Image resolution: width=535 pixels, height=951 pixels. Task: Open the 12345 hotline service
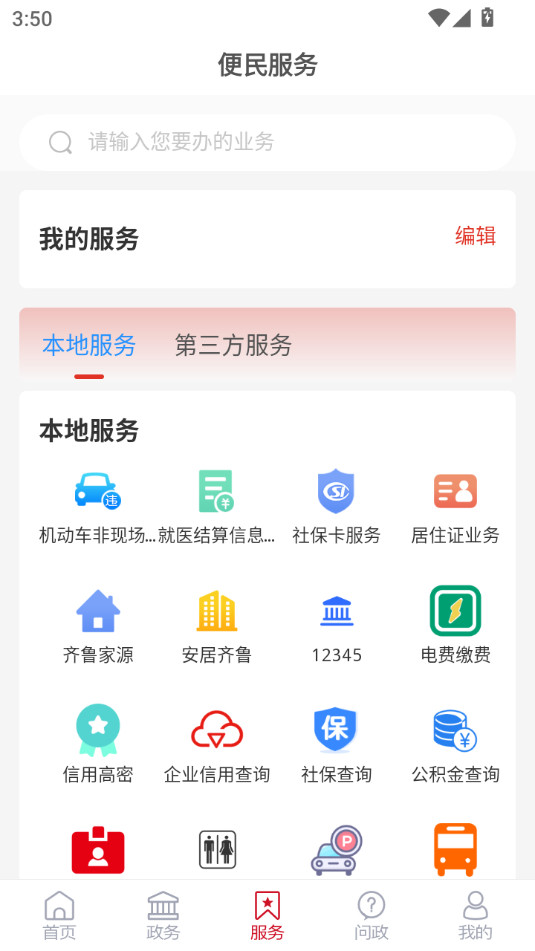click(336, 626)
